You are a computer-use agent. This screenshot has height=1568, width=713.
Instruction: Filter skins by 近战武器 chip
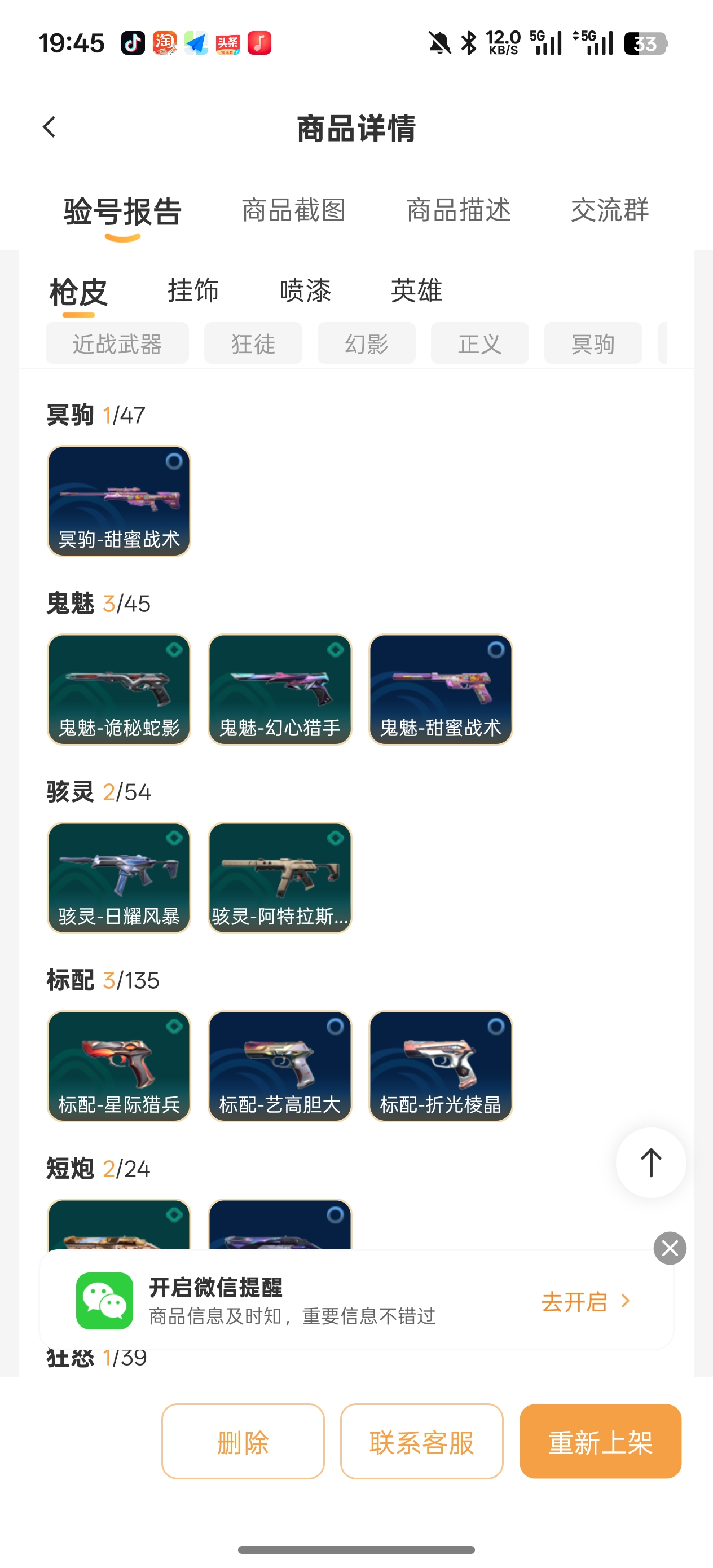pos(117,344)
